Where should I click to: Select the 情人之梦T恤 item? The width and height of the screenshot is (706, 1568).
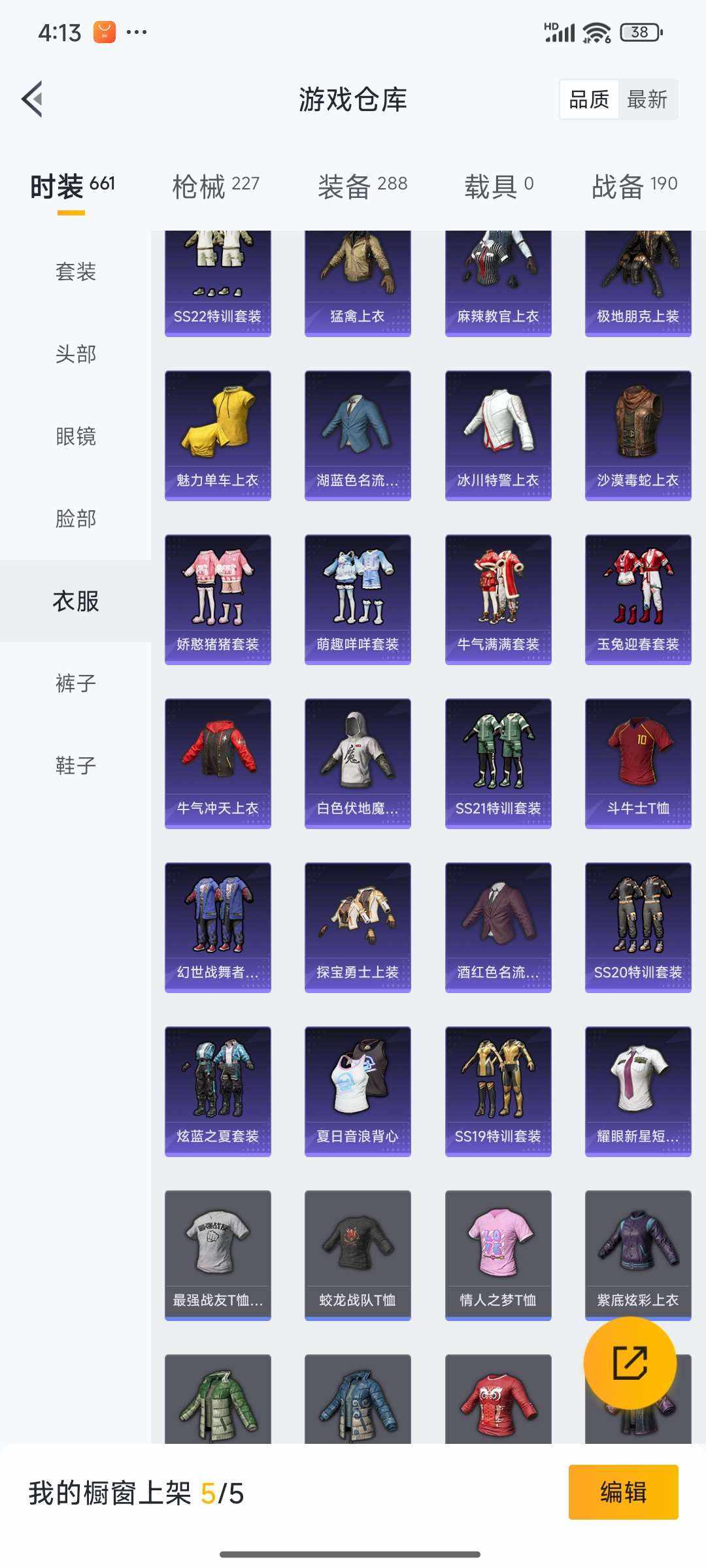pyautogui.click(x=498, y=1254)
